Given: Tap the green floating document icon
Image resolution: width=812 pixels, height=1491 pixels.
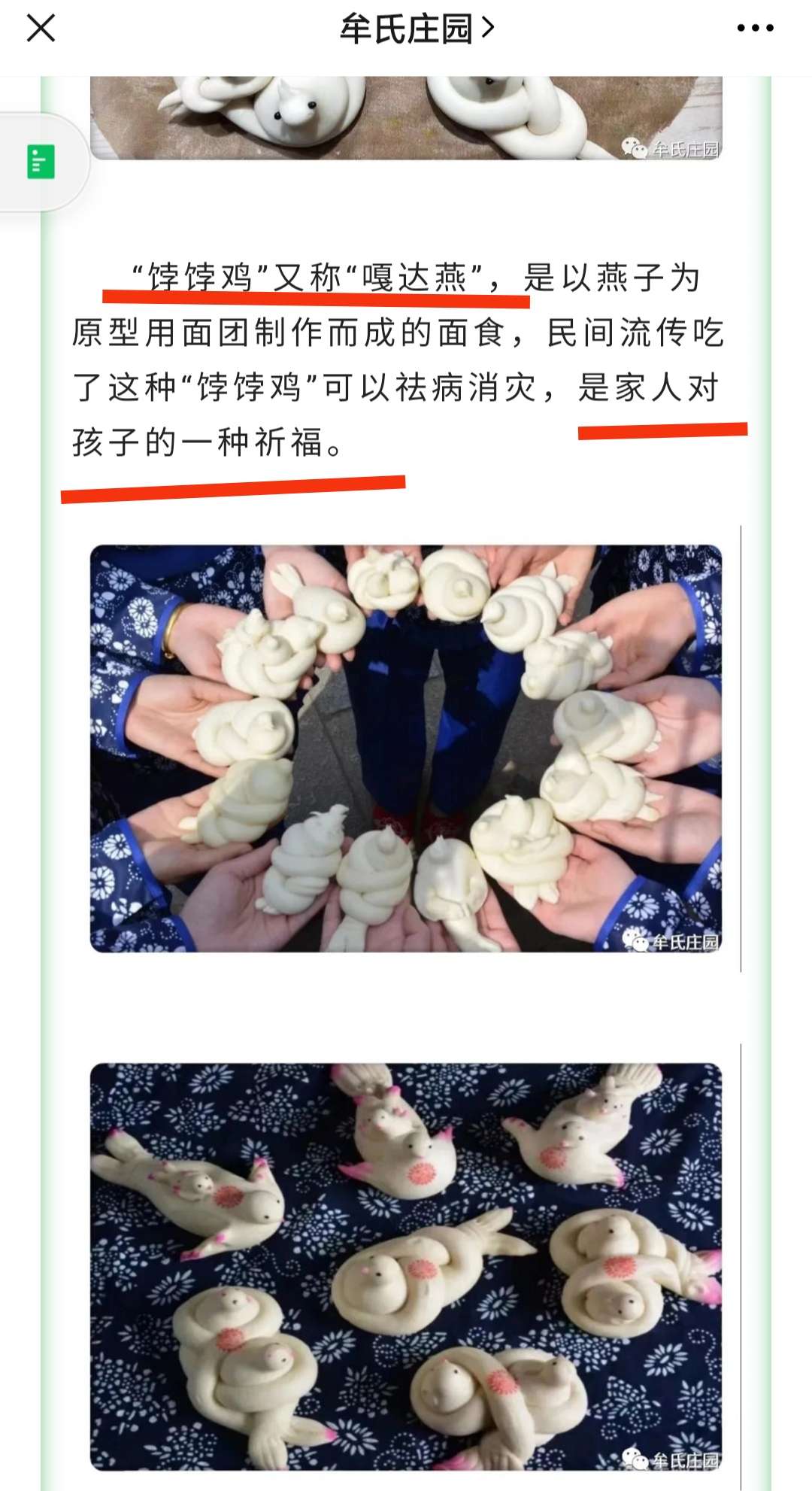Looking at the screenshot, I should (41, 162).
